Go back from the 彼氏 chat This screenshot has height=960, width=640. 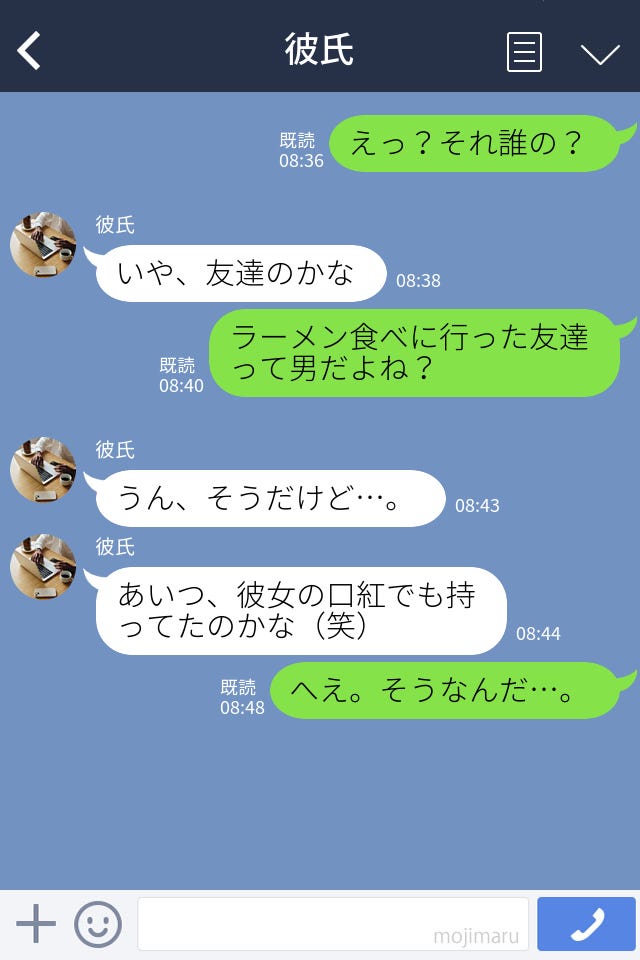click(30, 51)
